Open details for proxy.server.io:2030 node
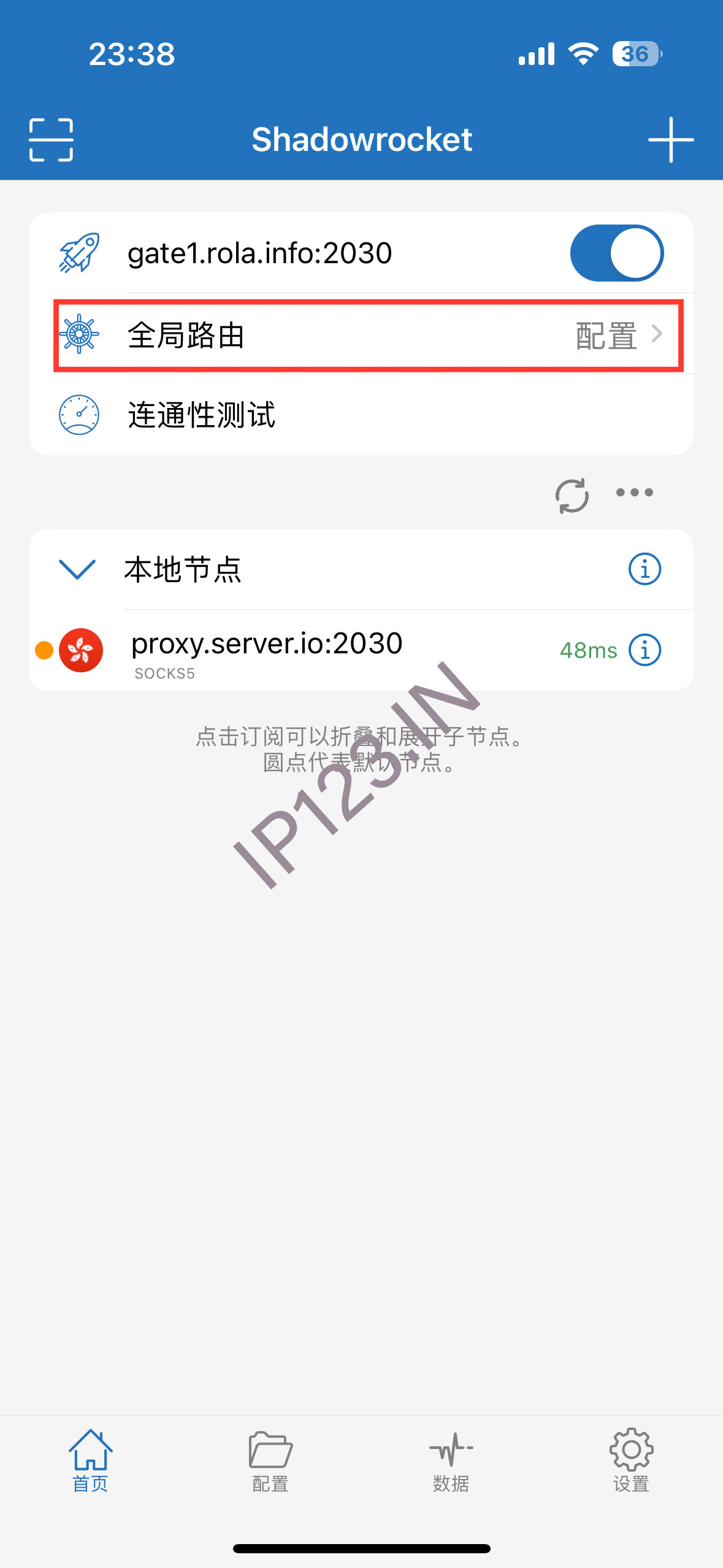 (645, 650)
